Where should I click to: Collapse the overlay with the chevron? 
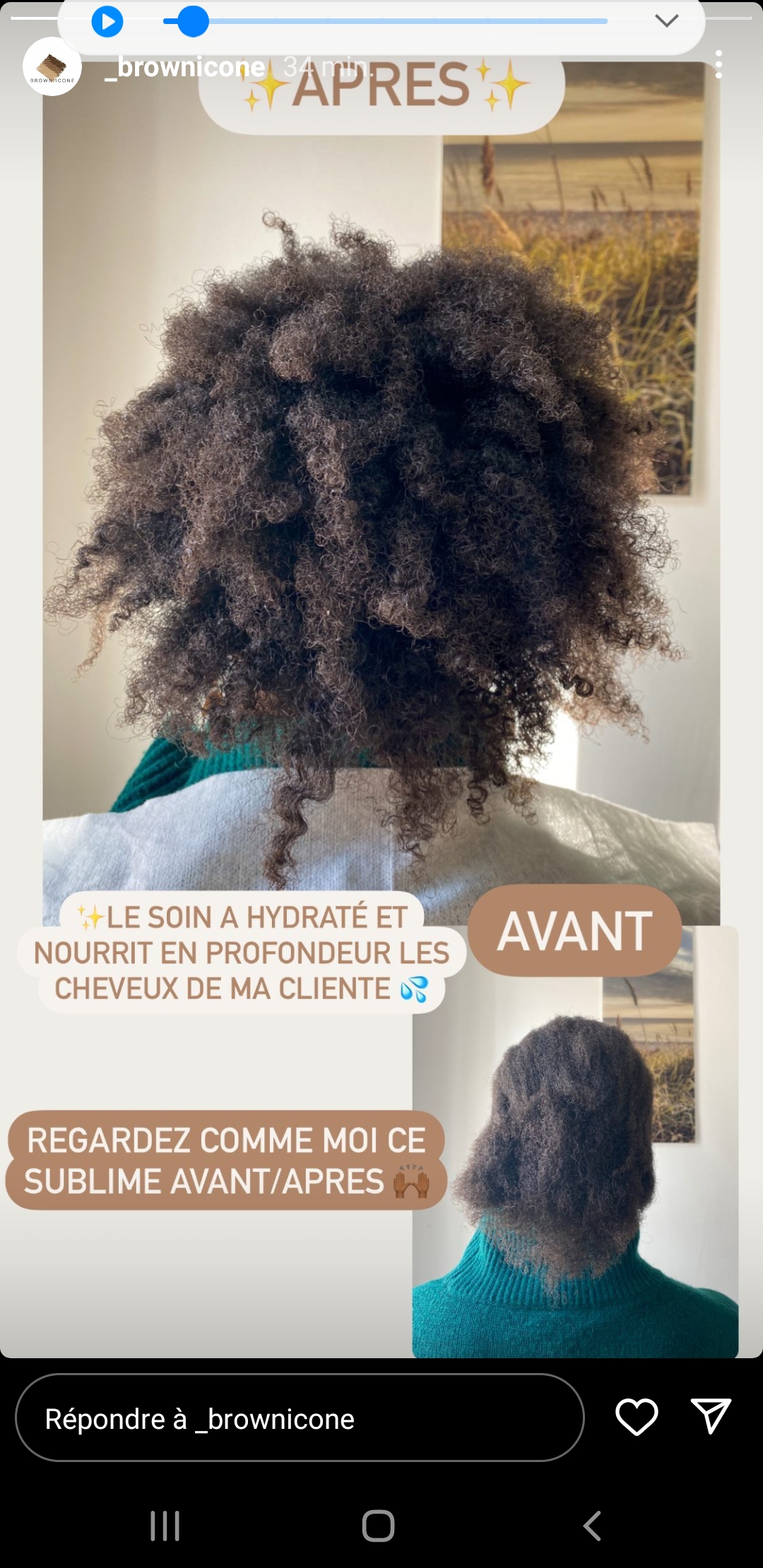666,21
